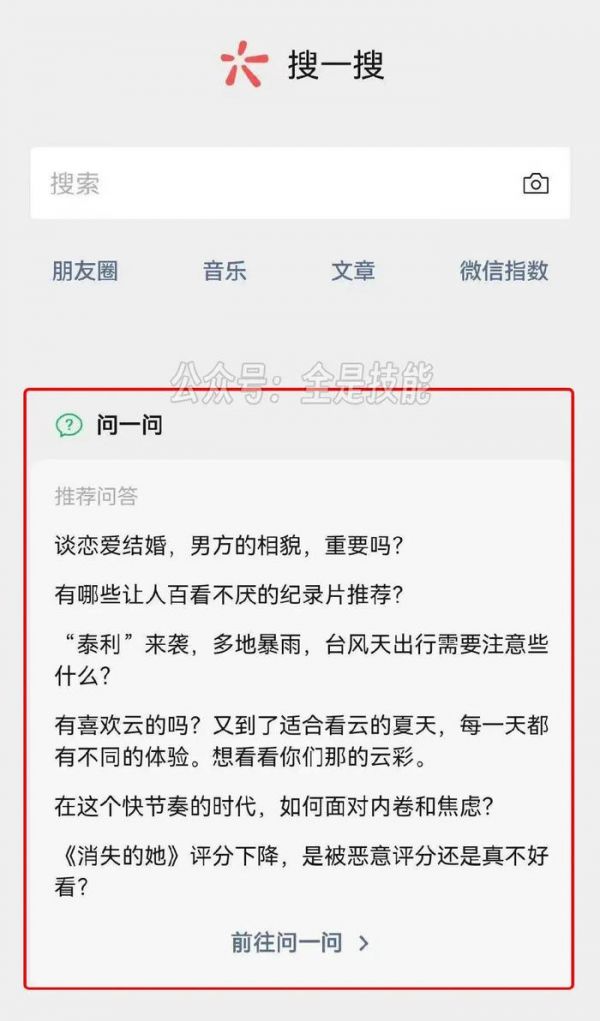View the “泰利” typhoon travel question
Image resolution: width=600 pixels, height=1021 pixels.
pos(300,660)
